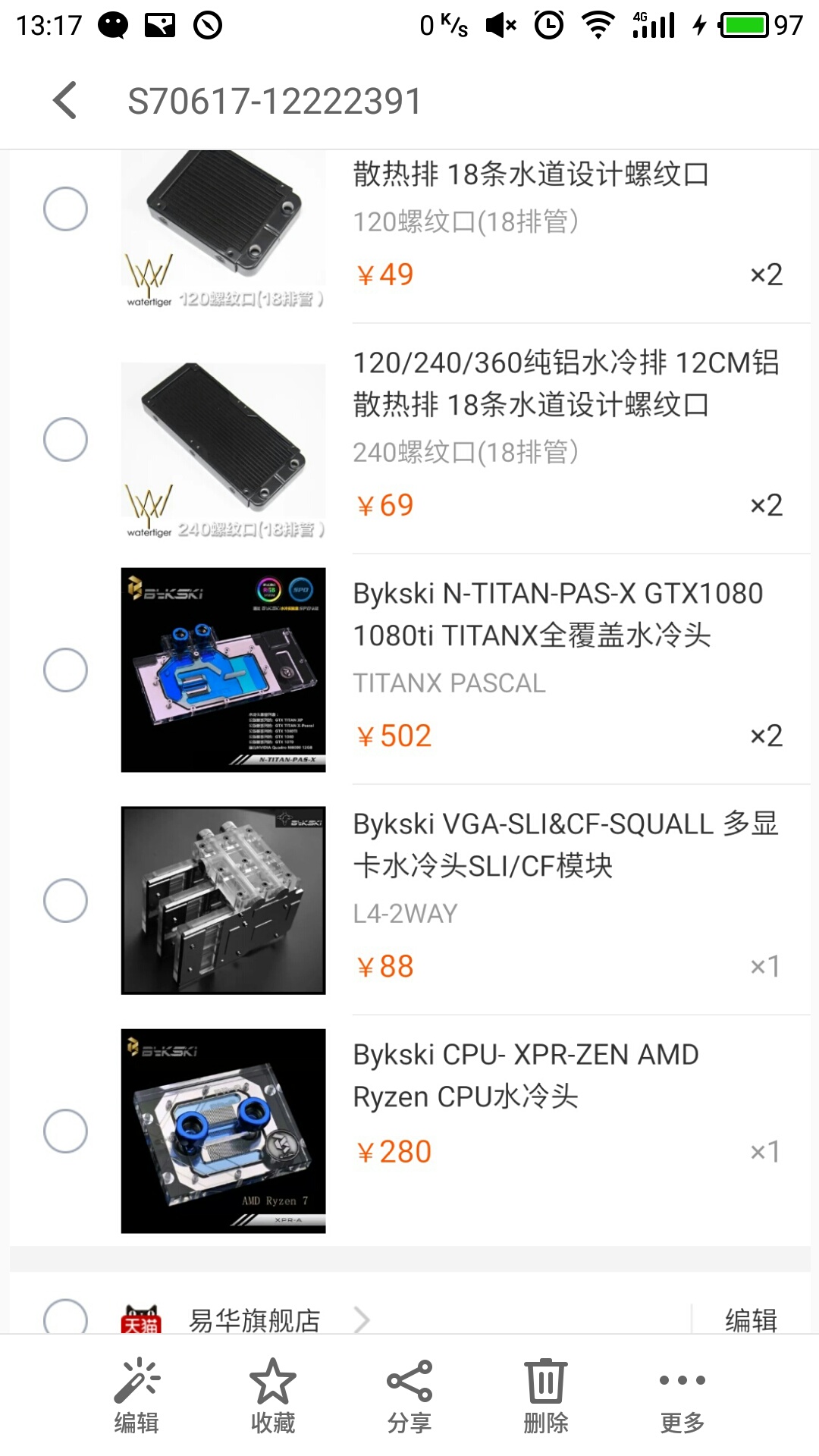Tap 编辑 in the bottom toolbar
819x1456 pixels.
tap(136, 1397)
